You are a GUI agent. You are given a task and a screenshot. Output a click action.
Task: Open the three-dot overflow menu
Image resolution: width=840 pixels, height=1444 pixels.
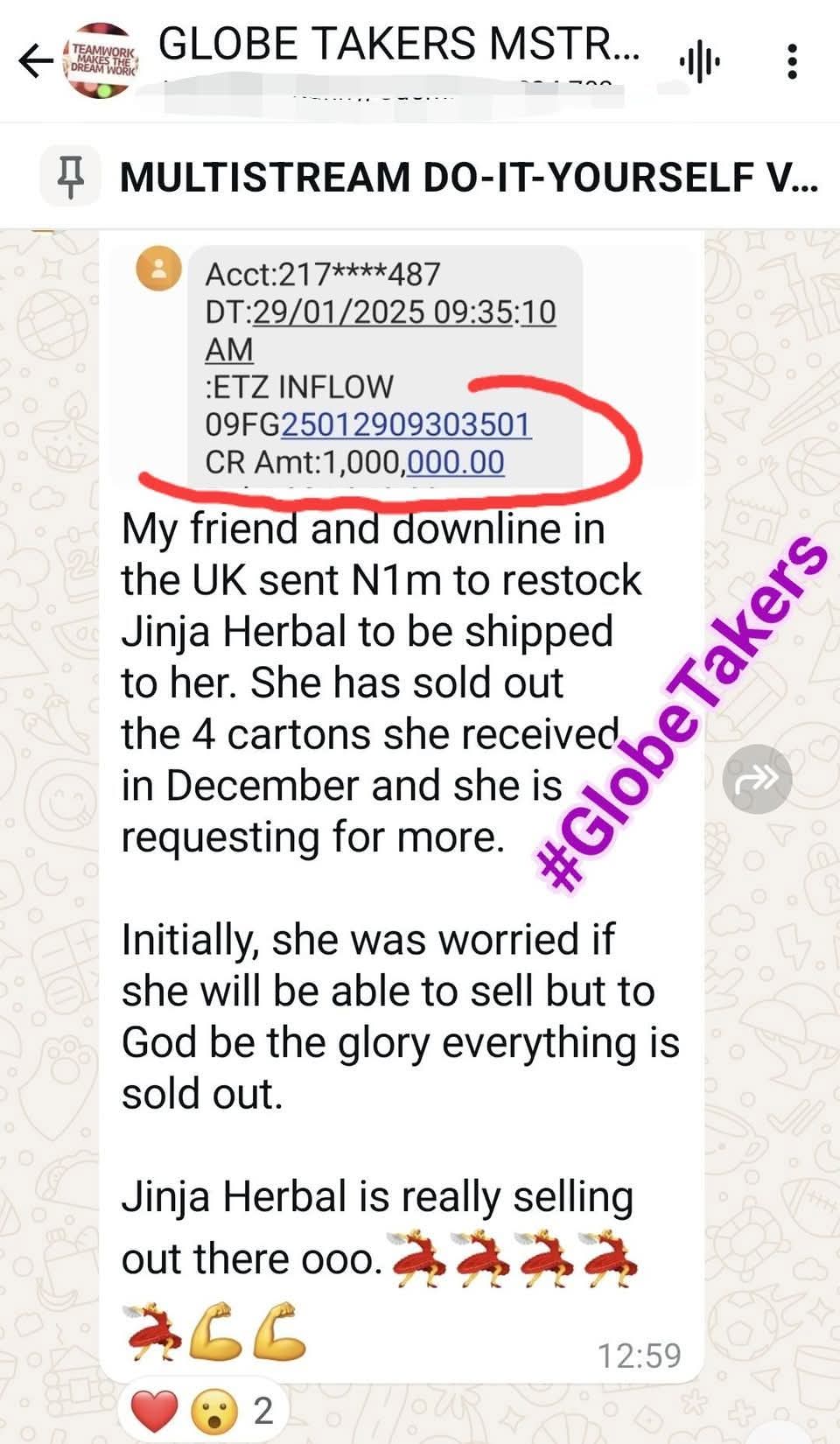(x=792, y=60)
